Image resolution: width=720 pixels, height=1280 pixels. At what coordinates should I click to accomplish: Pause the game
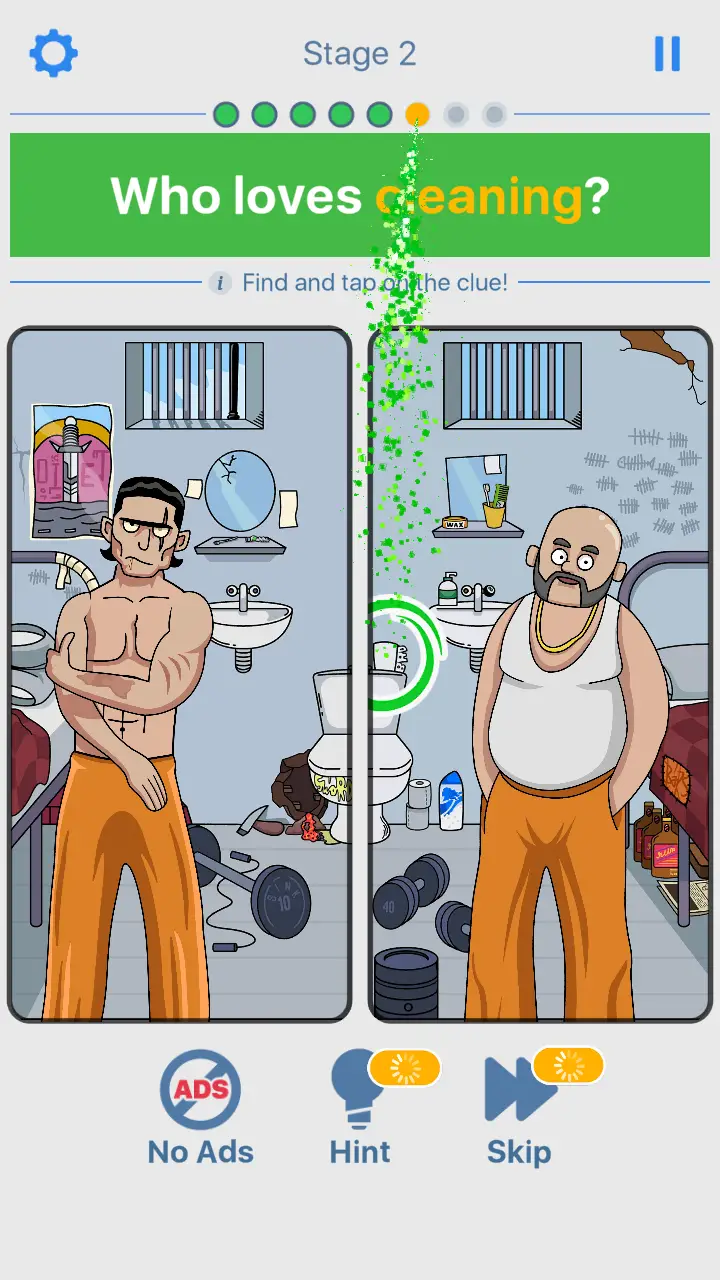(x=667, y=54)
